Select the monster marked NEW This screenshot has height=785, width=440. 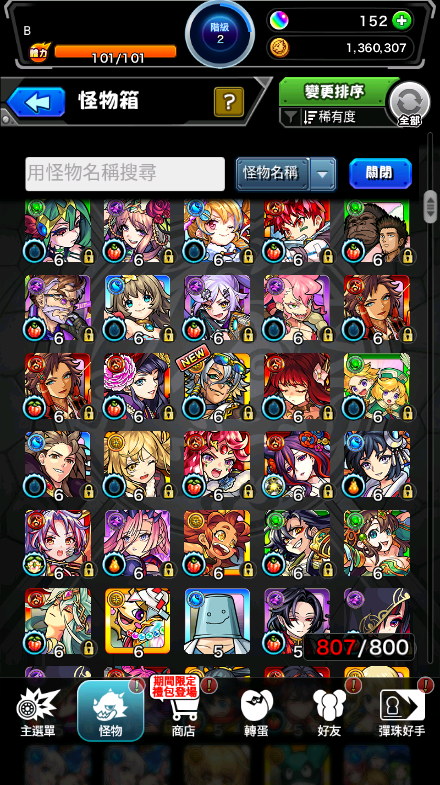coord(217,387)
